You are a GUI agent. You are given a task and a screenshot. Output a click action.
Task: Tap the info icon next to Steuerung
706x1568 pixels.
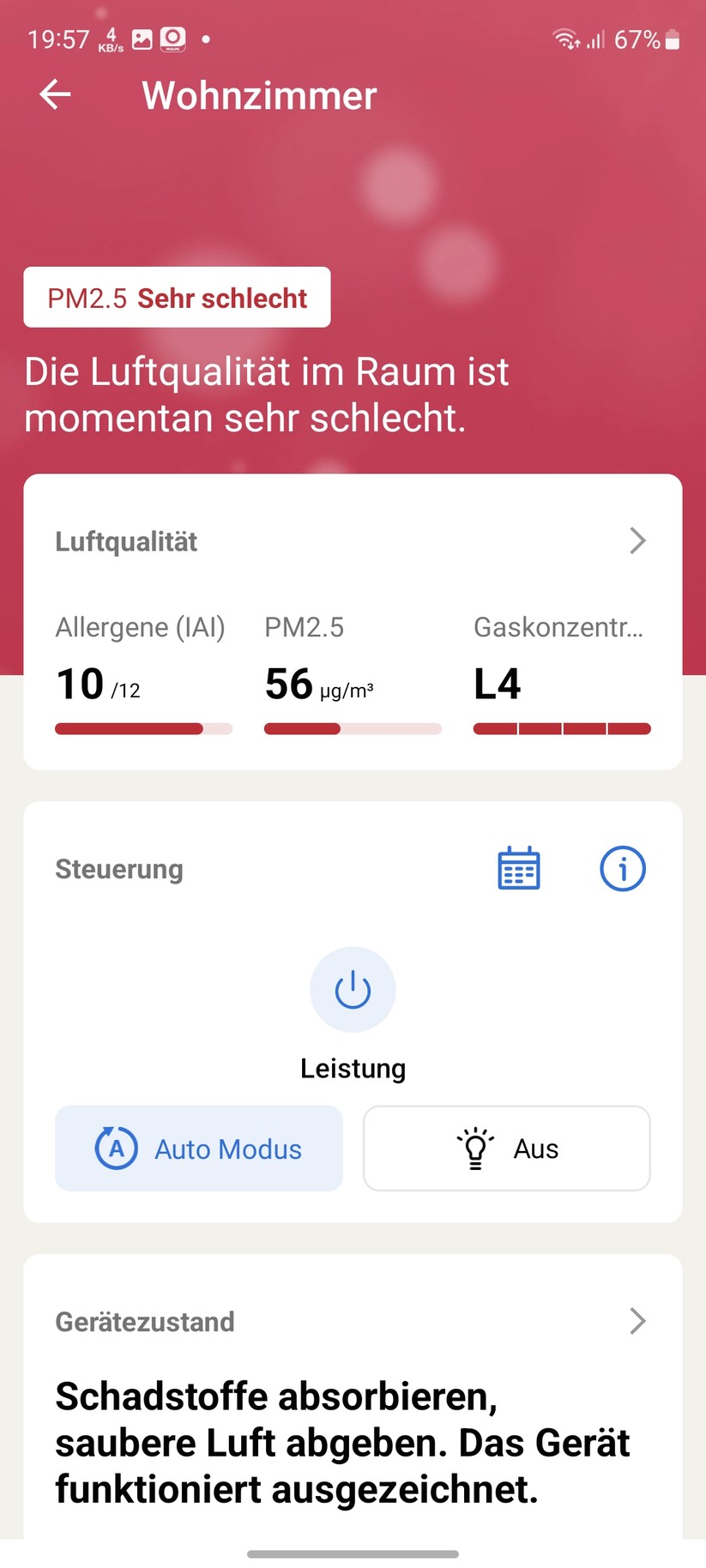tap(623, 868)
